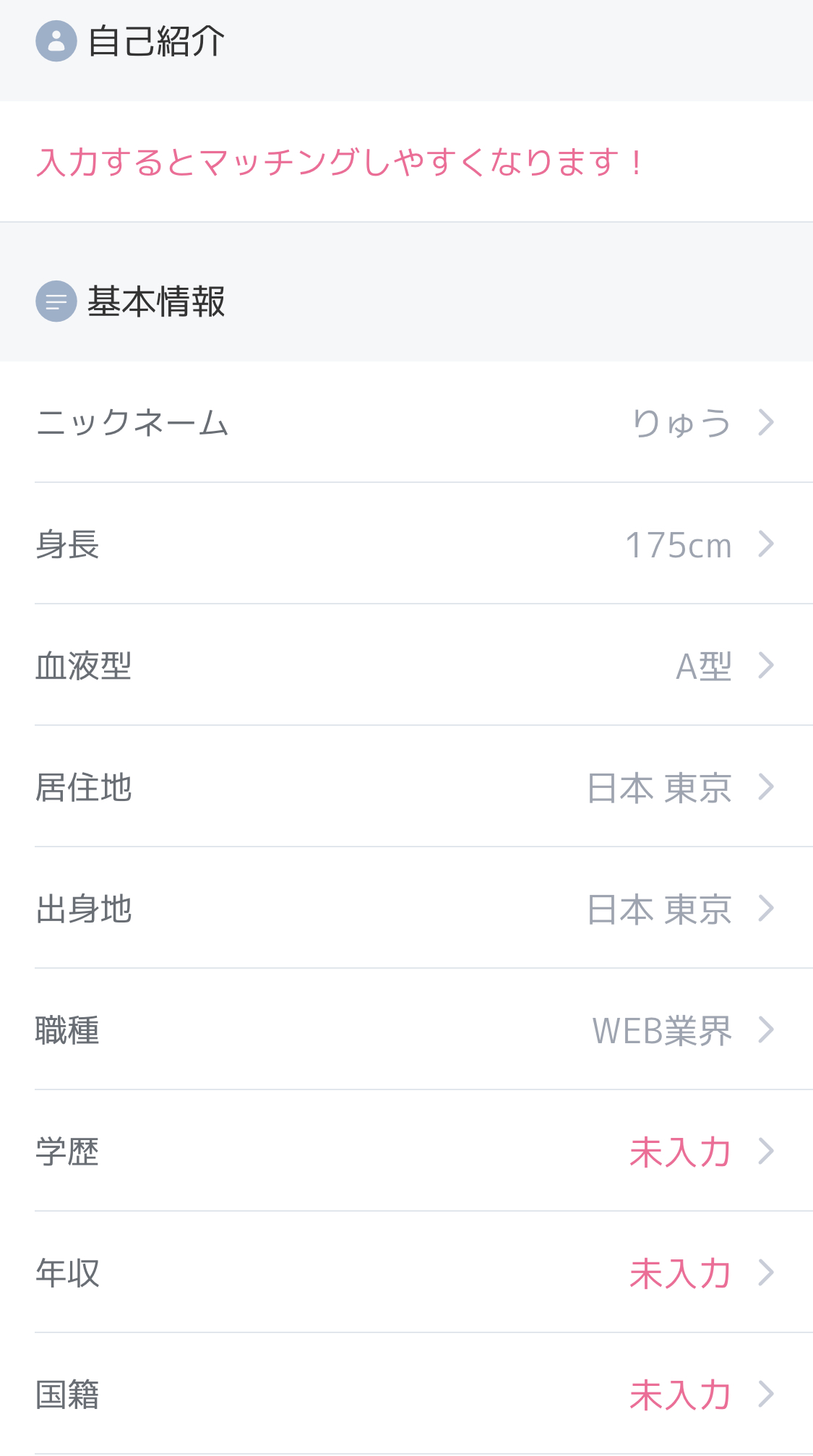The image size is (813, 1456).
Task: Open the 身長 setting
Action: [406, 544]
